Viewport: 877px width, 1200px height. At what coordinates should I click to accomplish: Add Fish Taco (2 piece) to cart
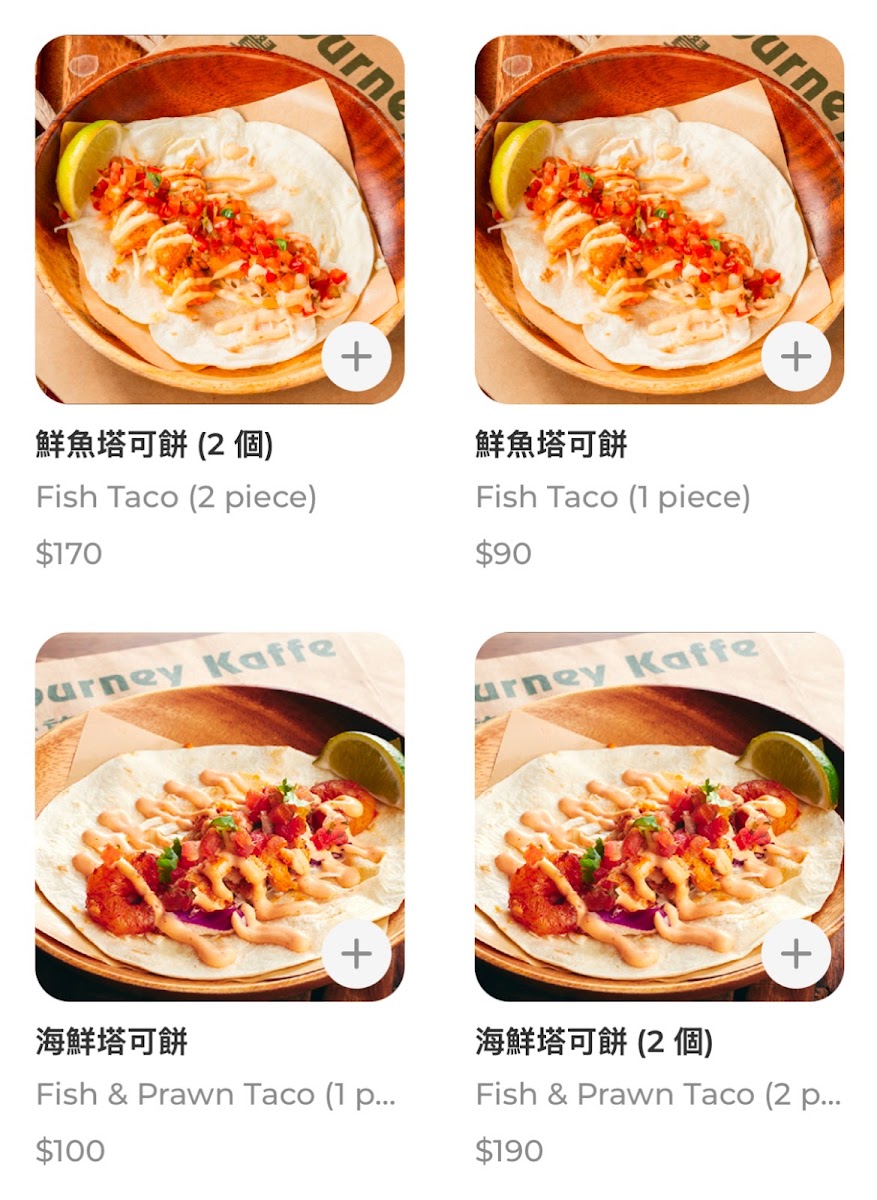click(356, 356)
